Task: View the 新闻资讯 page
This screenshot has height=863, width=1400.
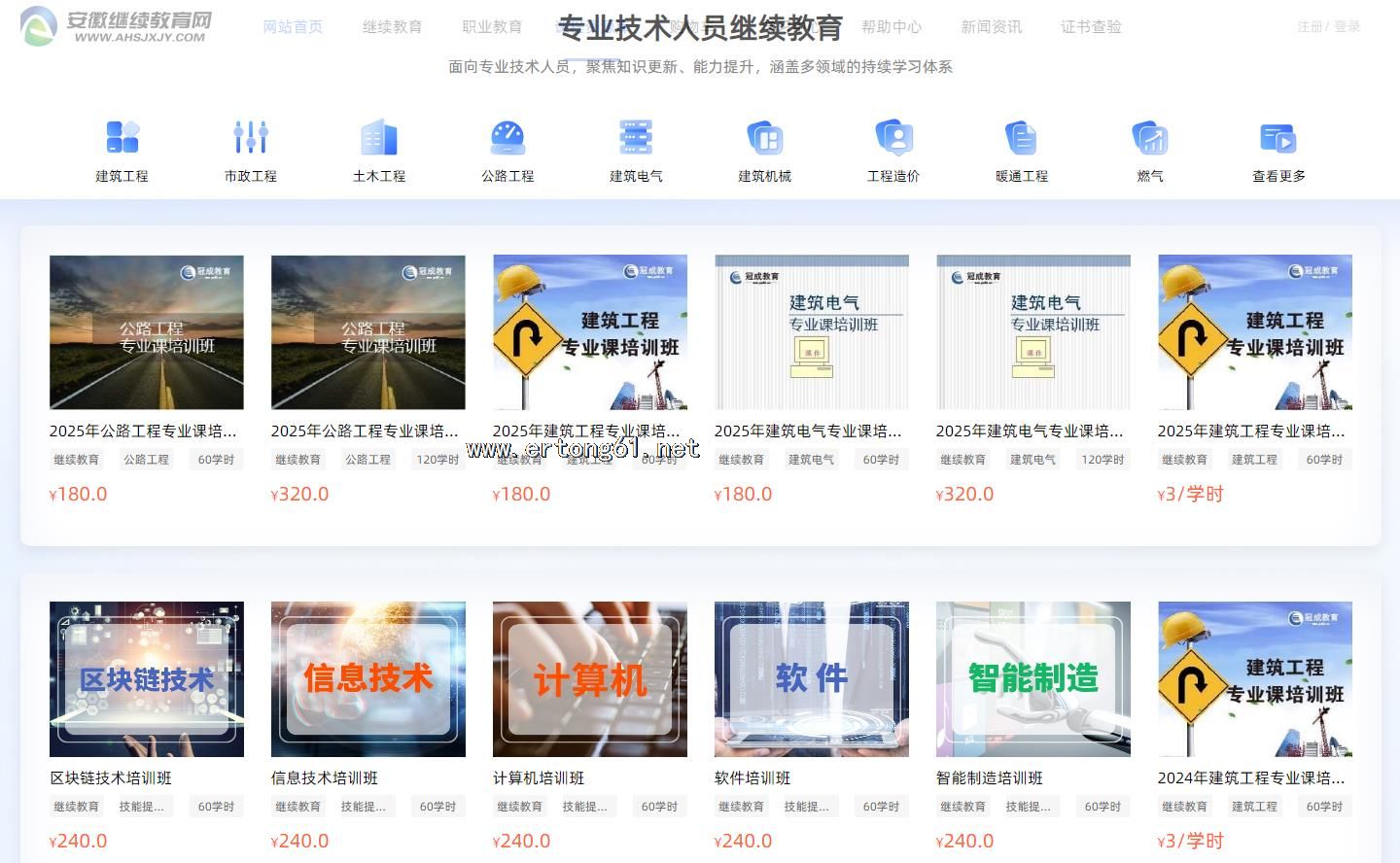Action: pos(991,27)
